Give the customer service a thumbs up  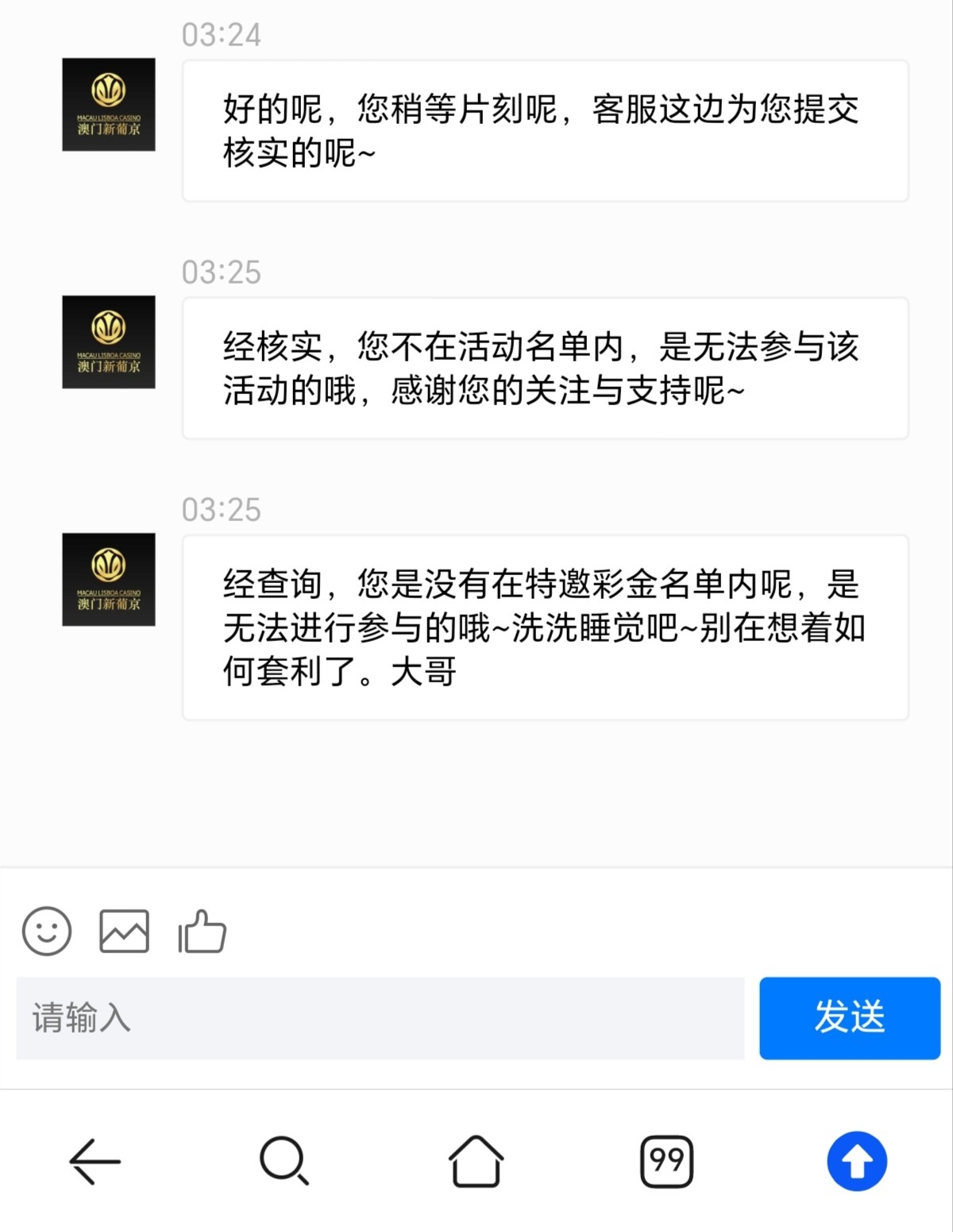(202, 931)
